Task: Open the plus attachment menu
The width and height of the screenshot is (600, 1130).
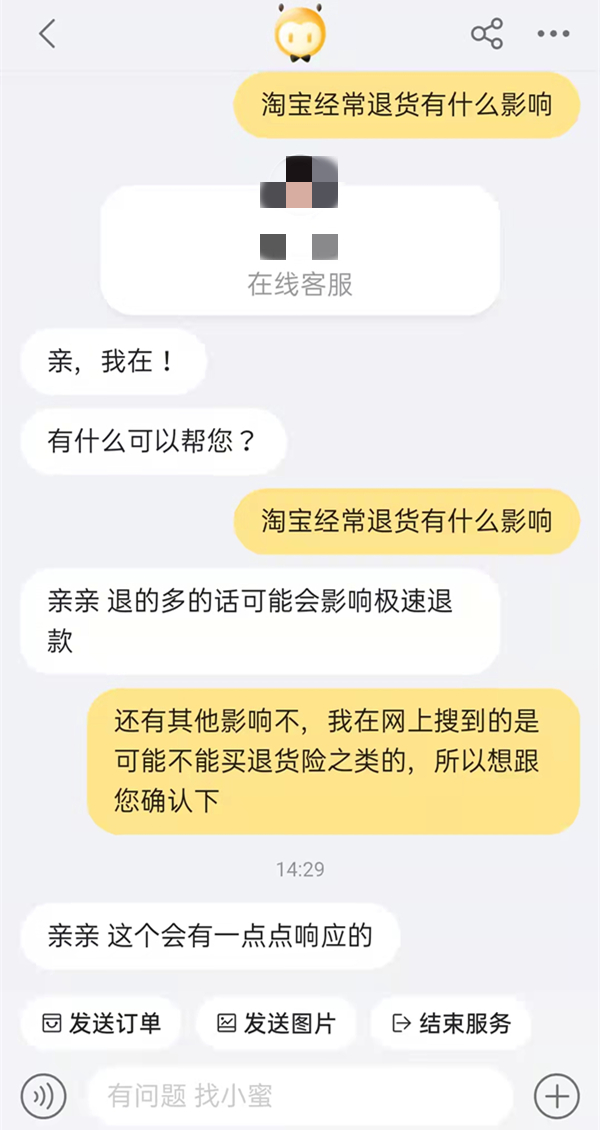Action: 557,1095
